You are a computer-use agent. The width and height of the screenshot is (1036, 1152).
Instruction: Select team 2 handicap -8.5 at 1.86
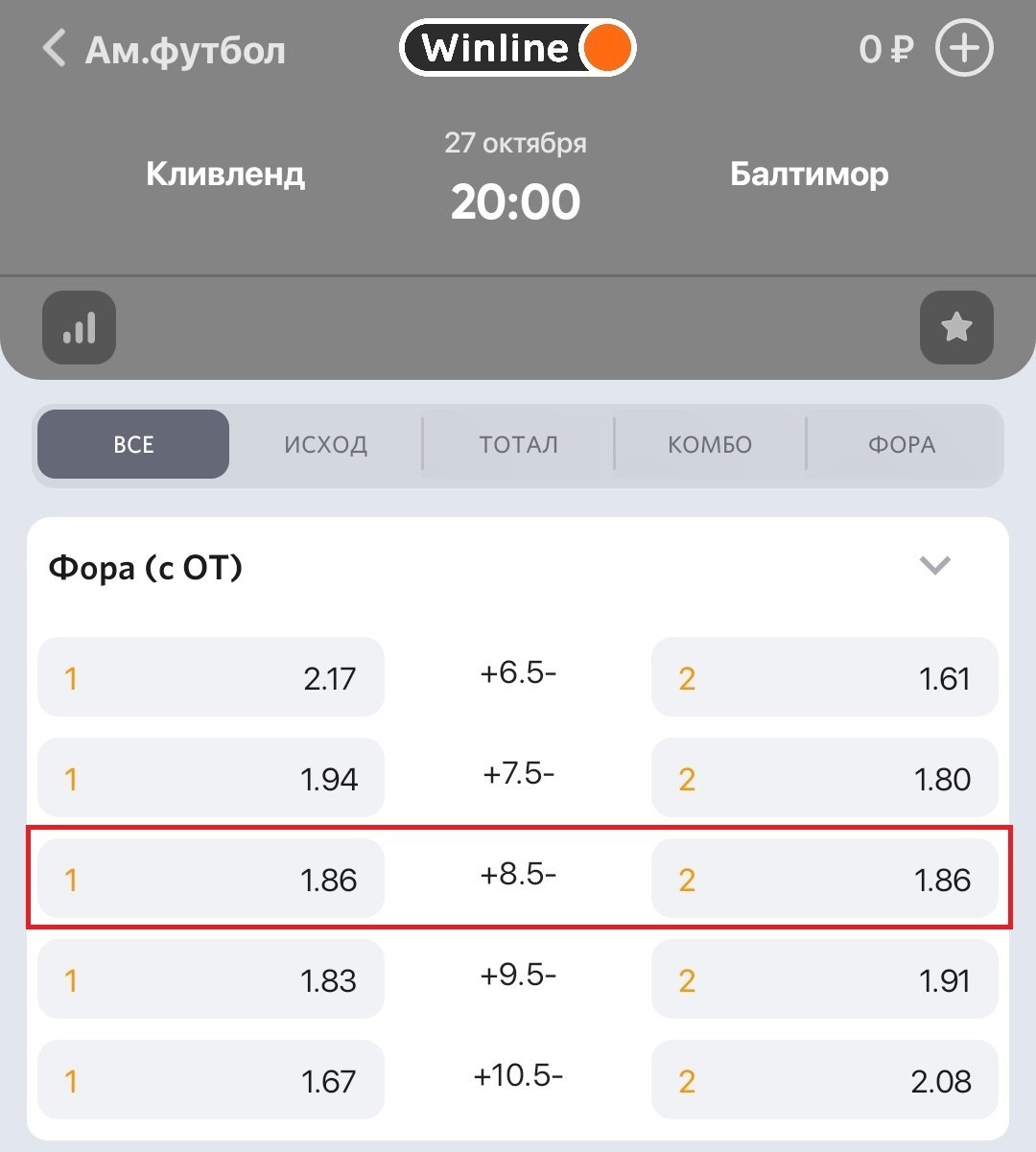point(825,879)
